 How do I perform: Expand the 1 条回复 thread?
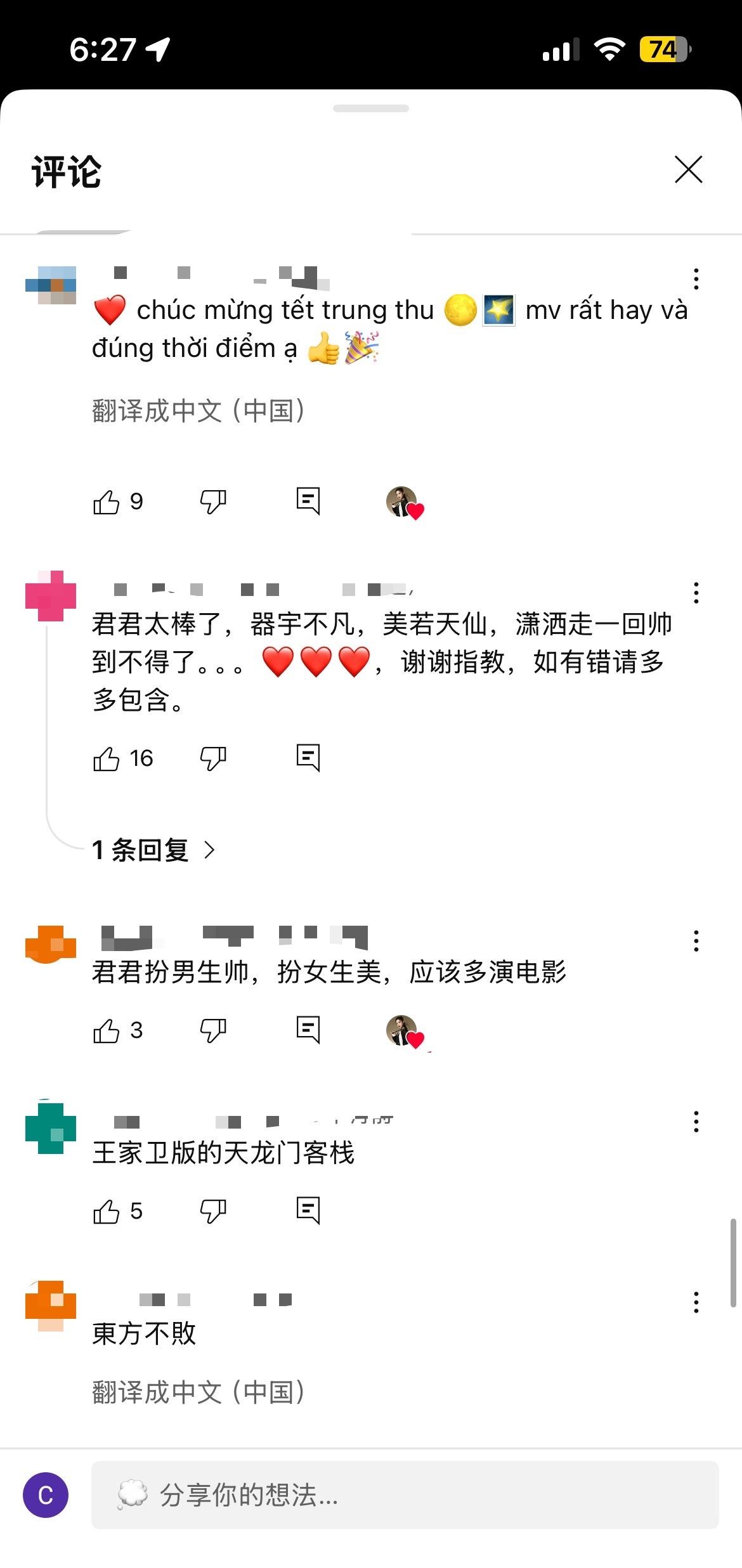click(153, 850)
